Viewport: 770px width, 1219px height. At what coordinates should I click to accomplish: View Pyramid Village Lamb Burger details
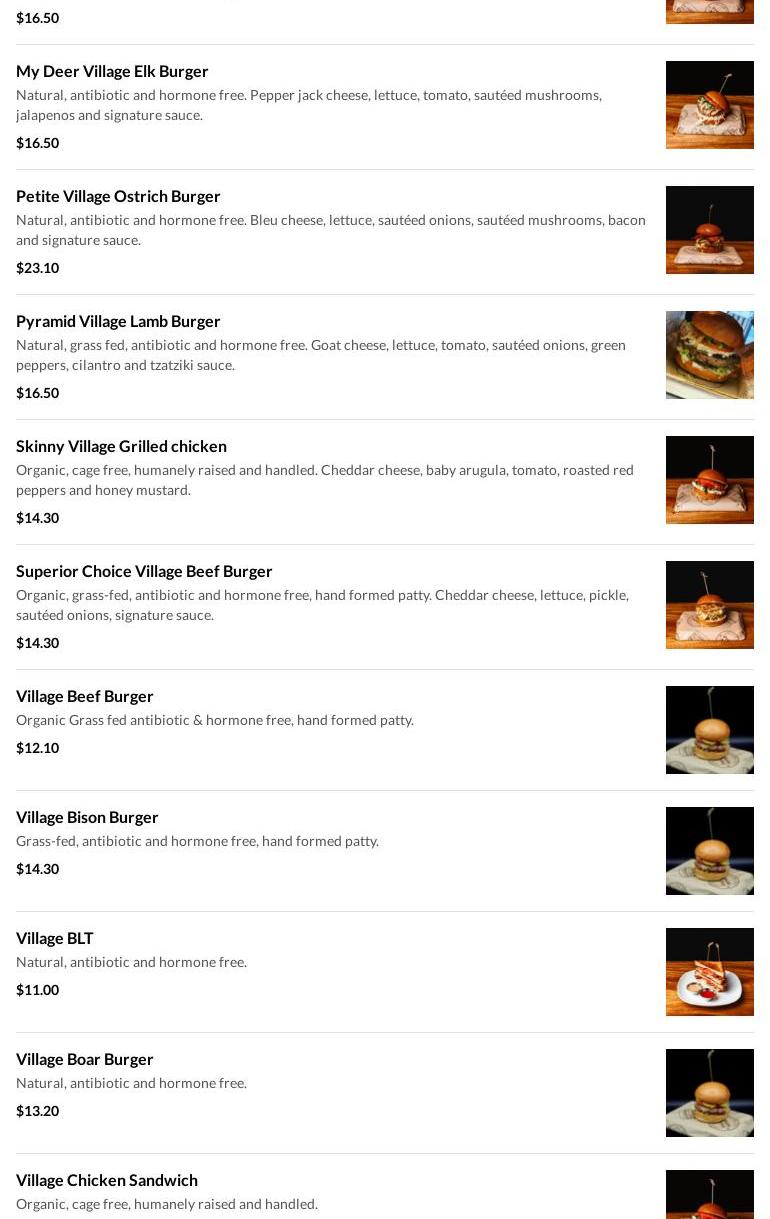point(118,321)
